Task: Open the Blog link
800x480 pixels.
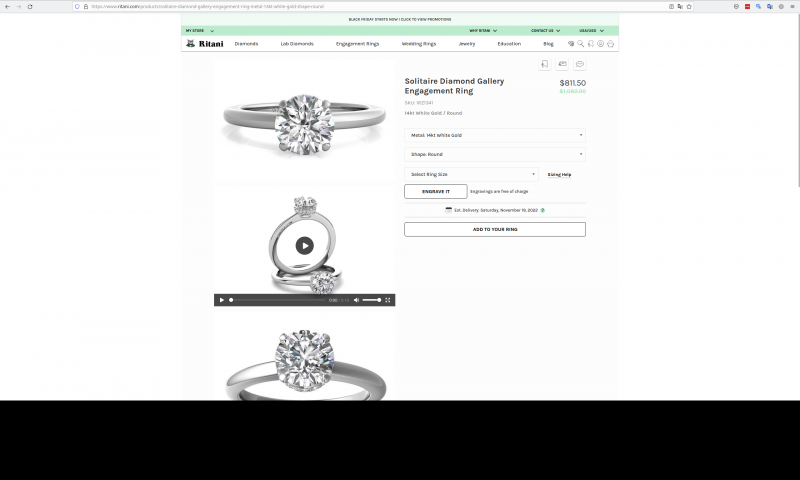Action: (x=548, y=44)
